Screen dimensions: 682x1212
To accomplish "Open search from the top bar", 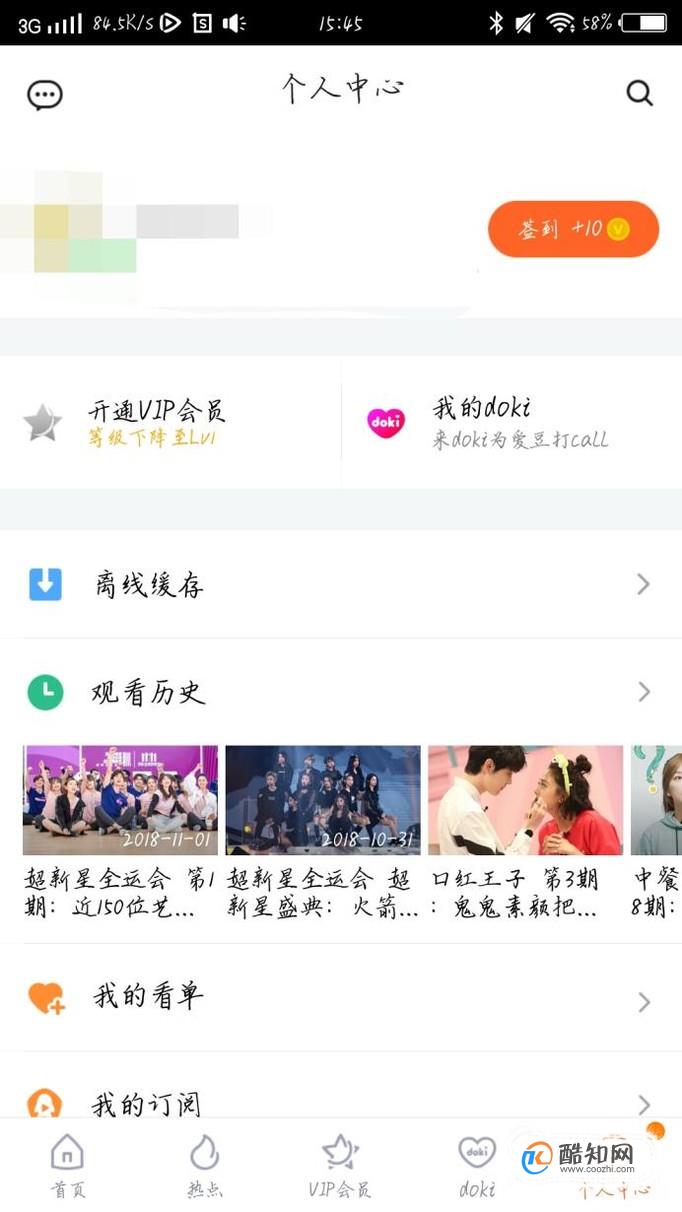I will coord(639,93).
